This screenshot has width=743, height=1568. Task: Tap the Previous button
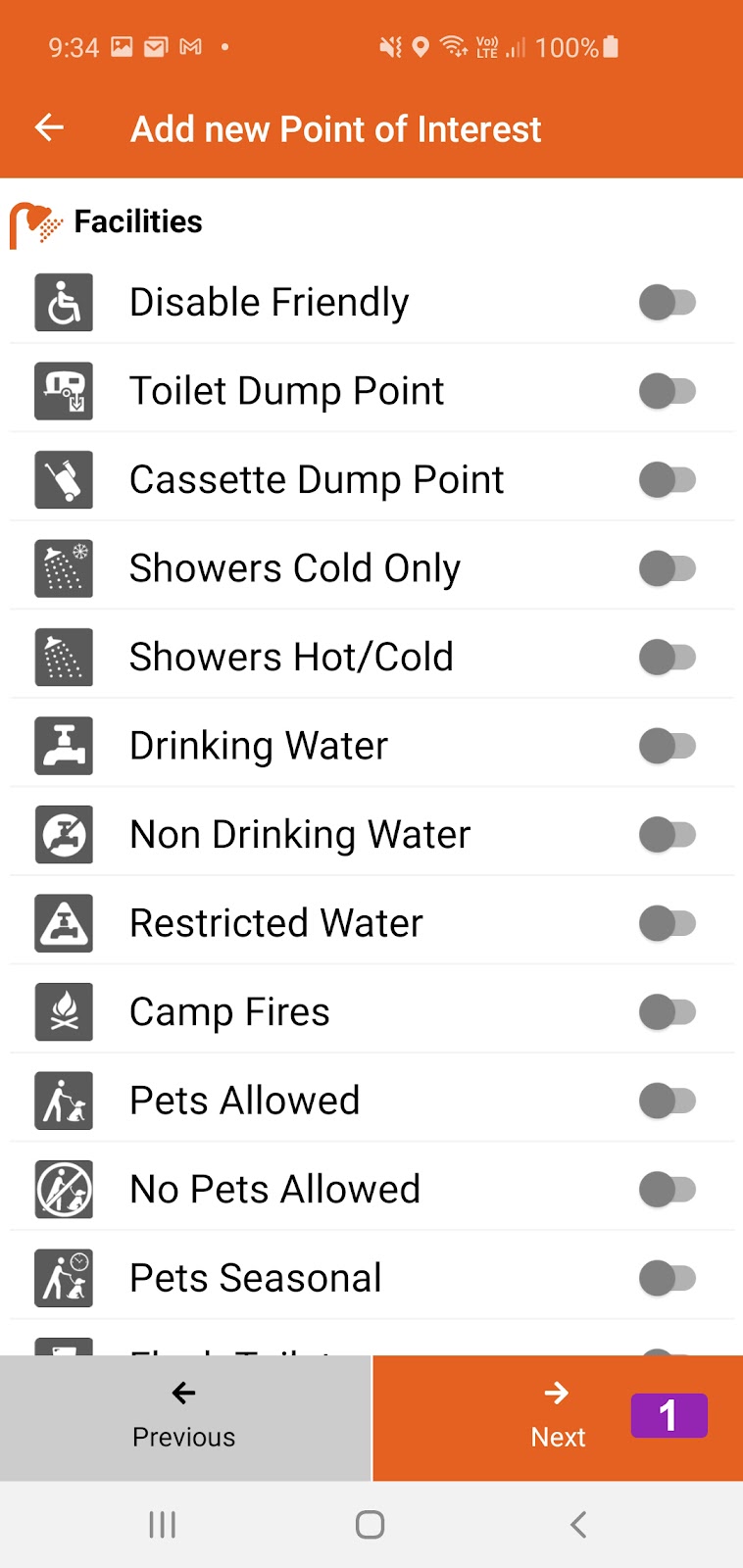coord(185,1418)
